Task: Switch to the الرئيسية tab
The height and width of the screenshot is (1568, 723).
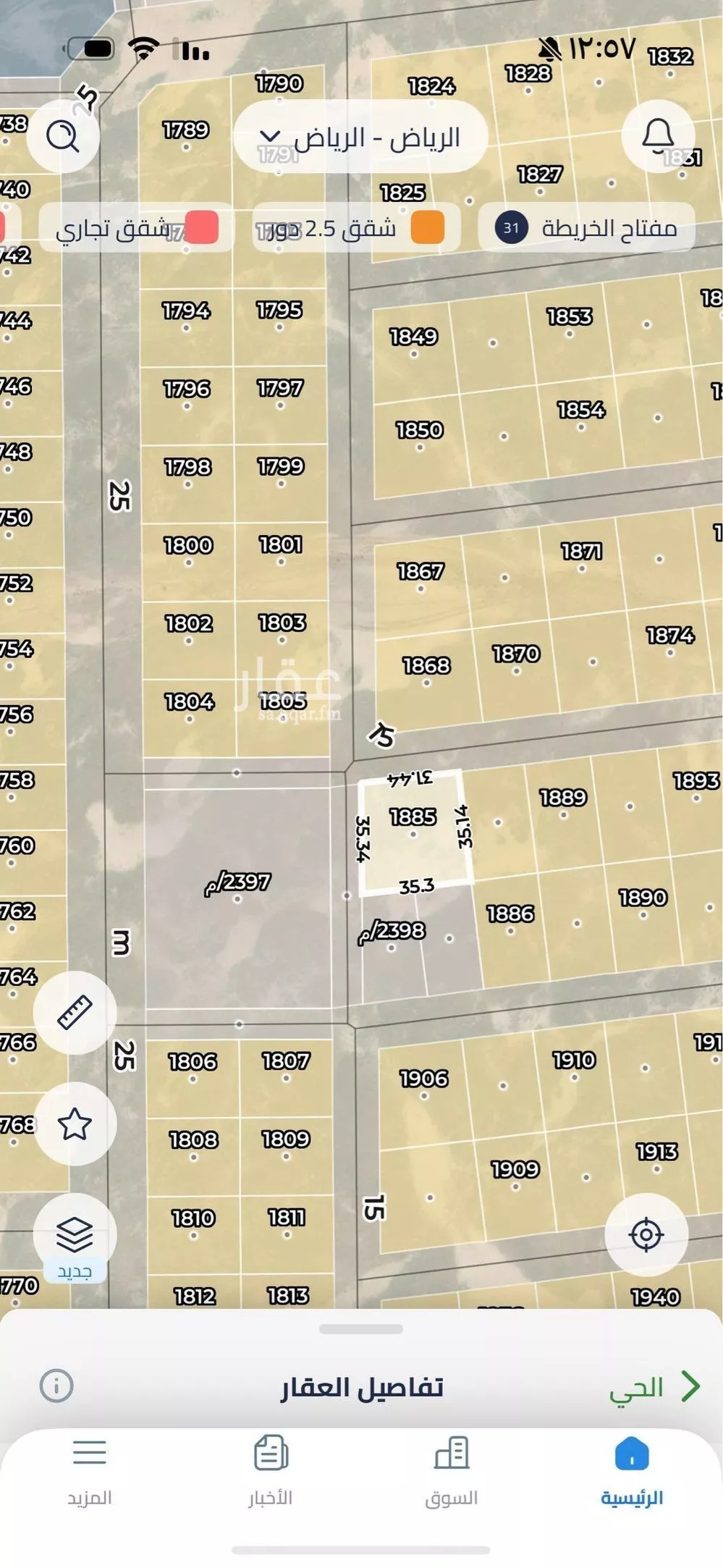Action: click(632, 1471)
